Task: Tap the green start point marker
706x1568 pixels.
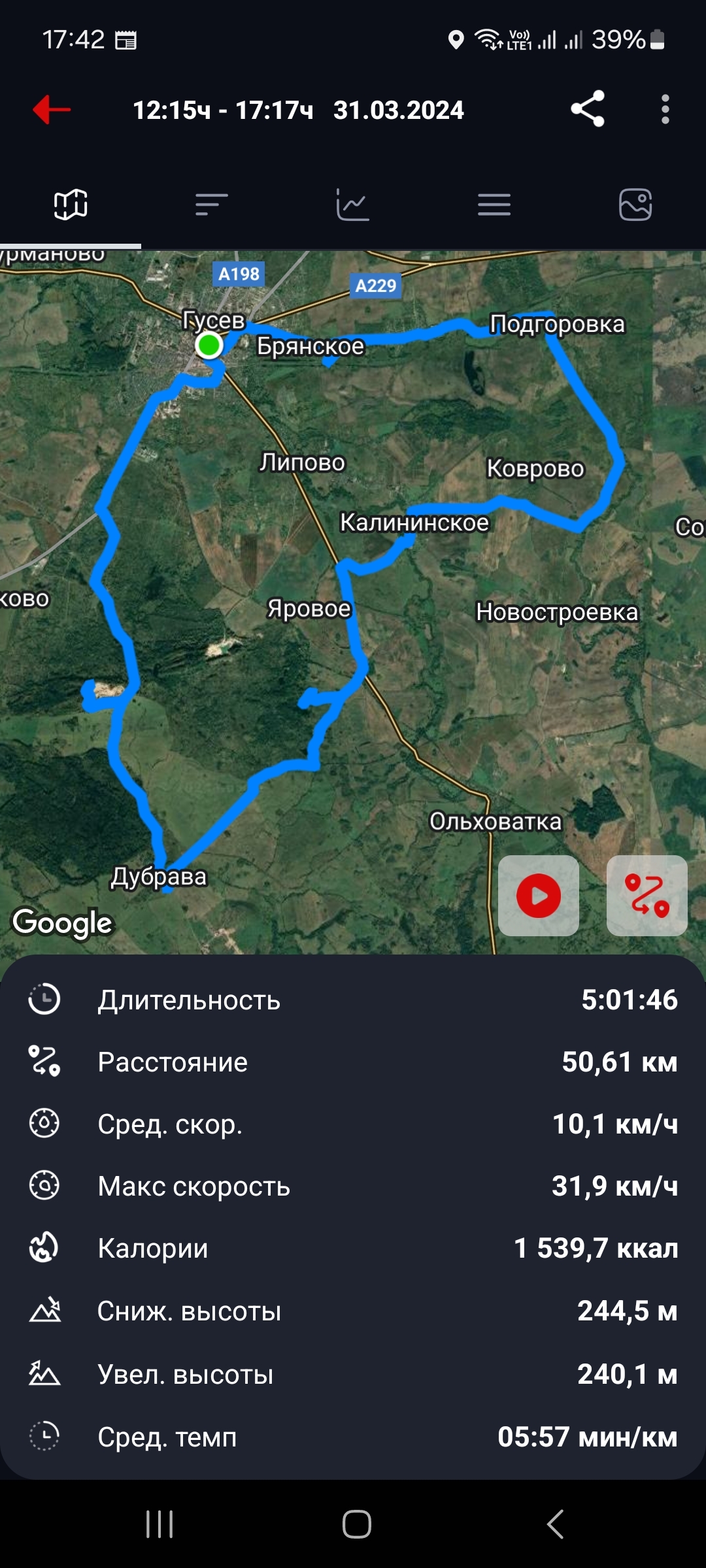Action: 209,345
